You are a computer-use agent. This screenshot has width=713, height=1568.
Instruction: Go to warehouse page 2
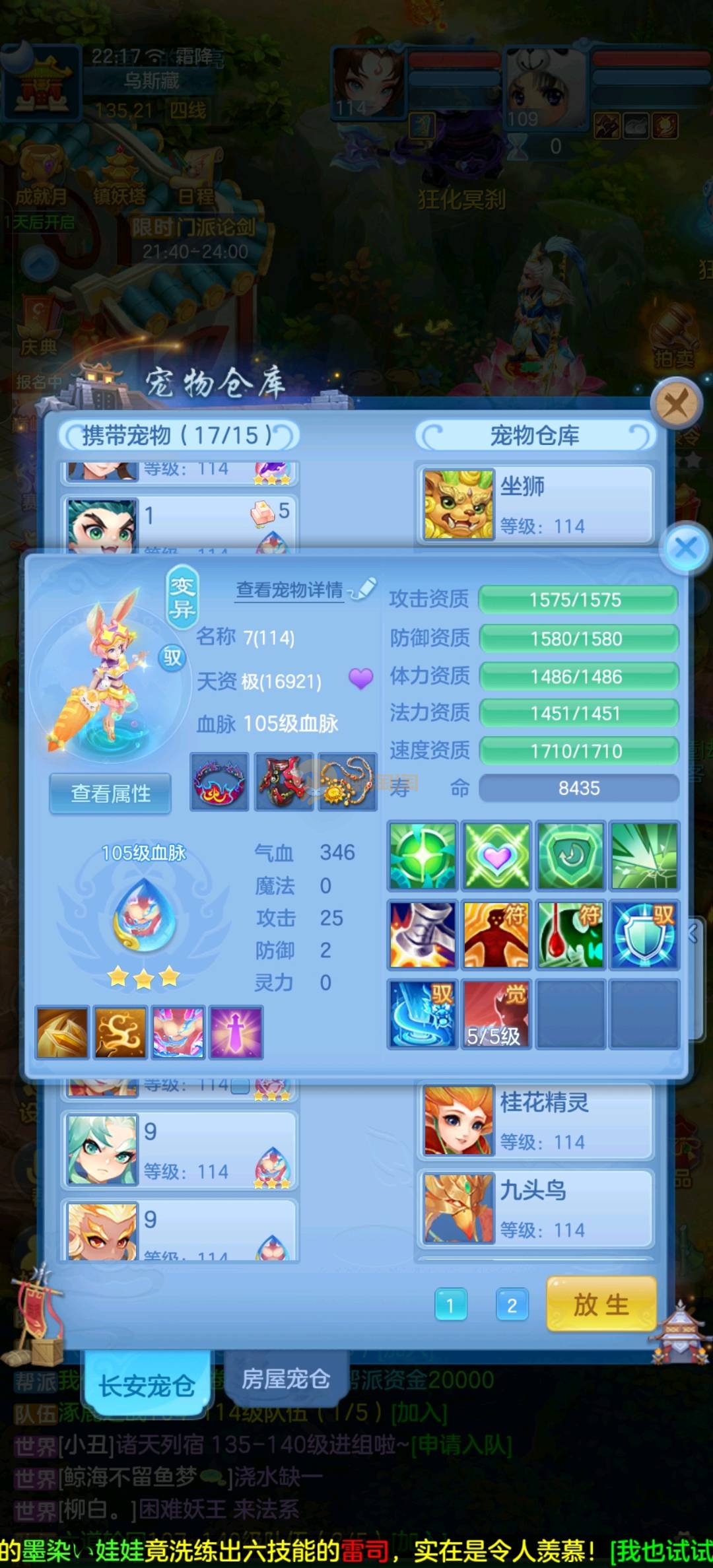512,1305
